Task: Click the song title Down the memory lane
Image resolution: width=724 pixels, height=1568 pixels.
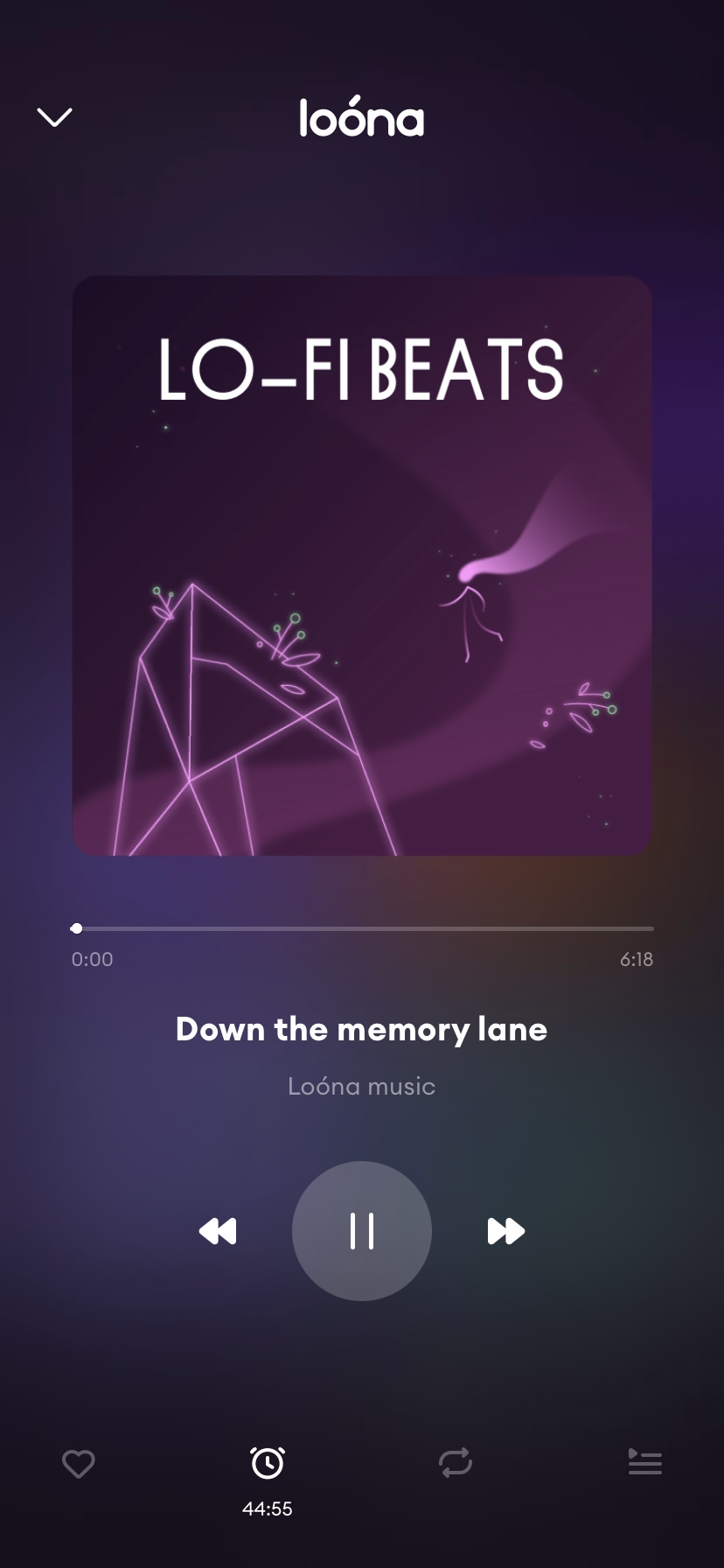Action: click(x=361, y=1029)
